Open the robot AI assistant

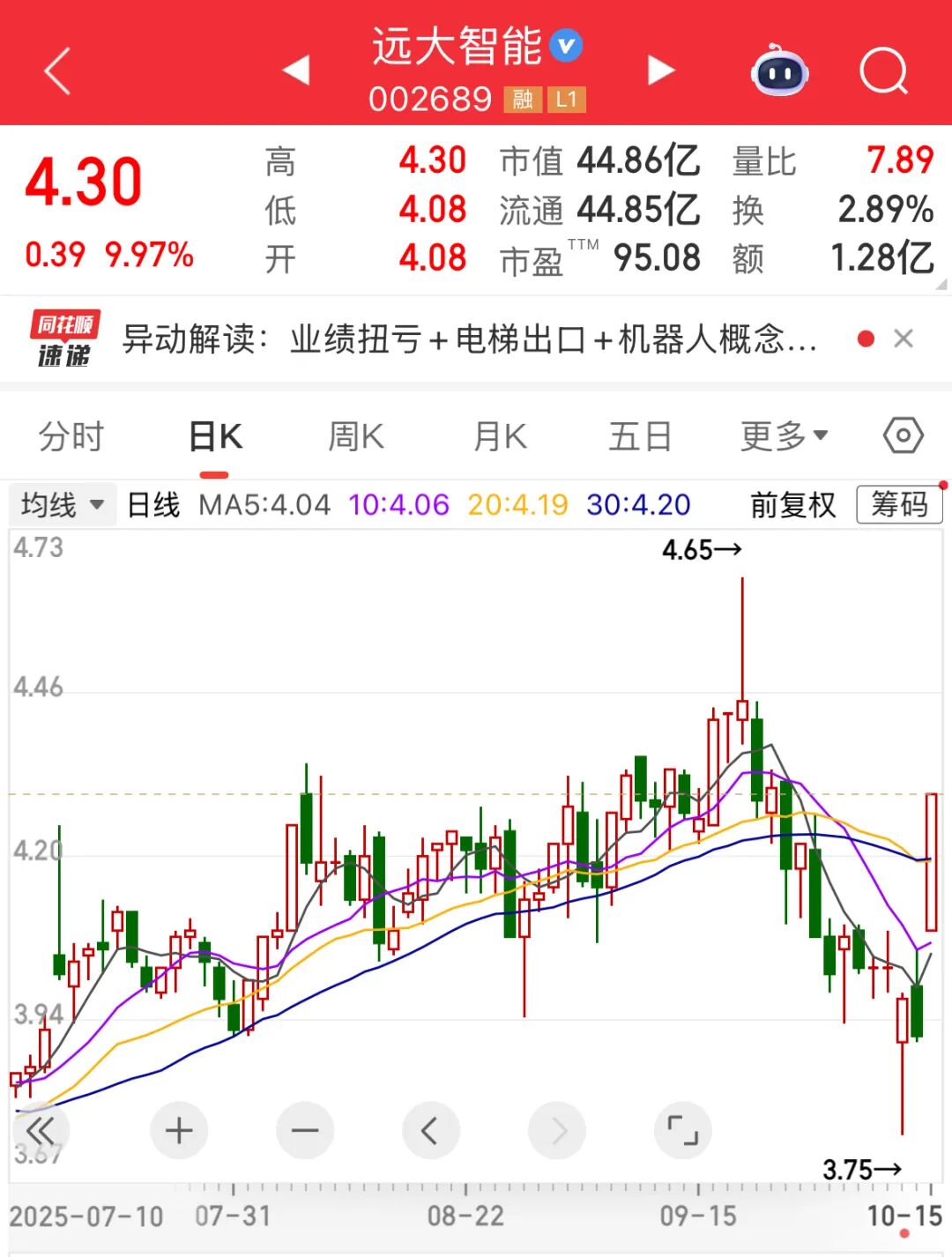[x=779, y=71]
